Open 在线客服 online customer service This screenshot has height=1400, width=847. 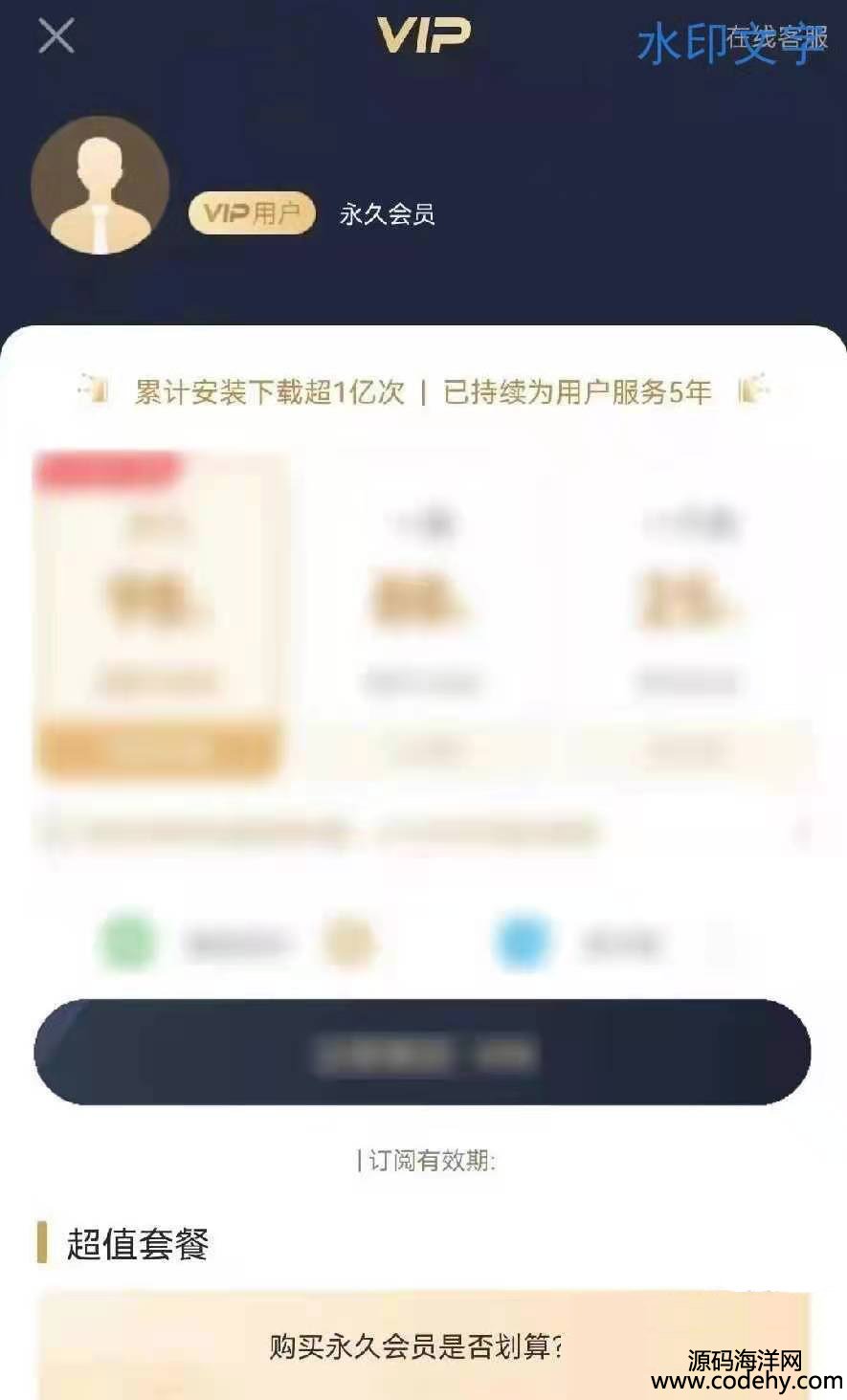pyautogui.click(x=776, y=37)
